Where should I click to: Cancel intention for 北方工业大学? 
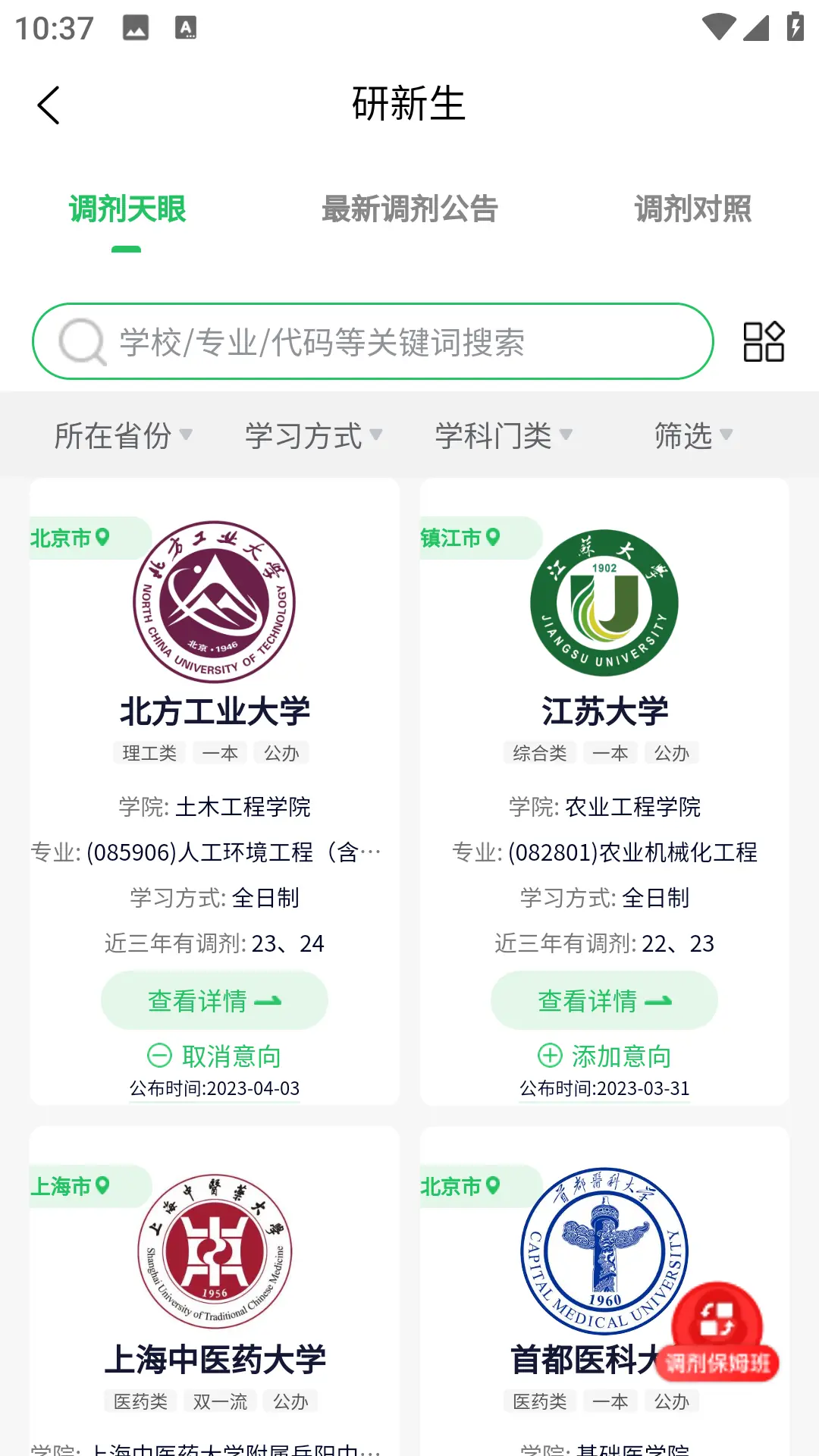point(215,1056)
